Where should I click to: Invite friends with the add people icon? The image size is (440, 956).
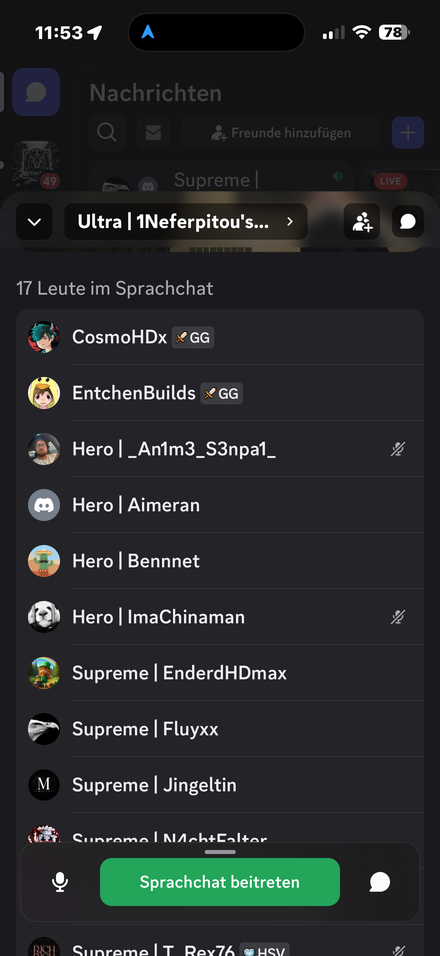coord(362,221)
